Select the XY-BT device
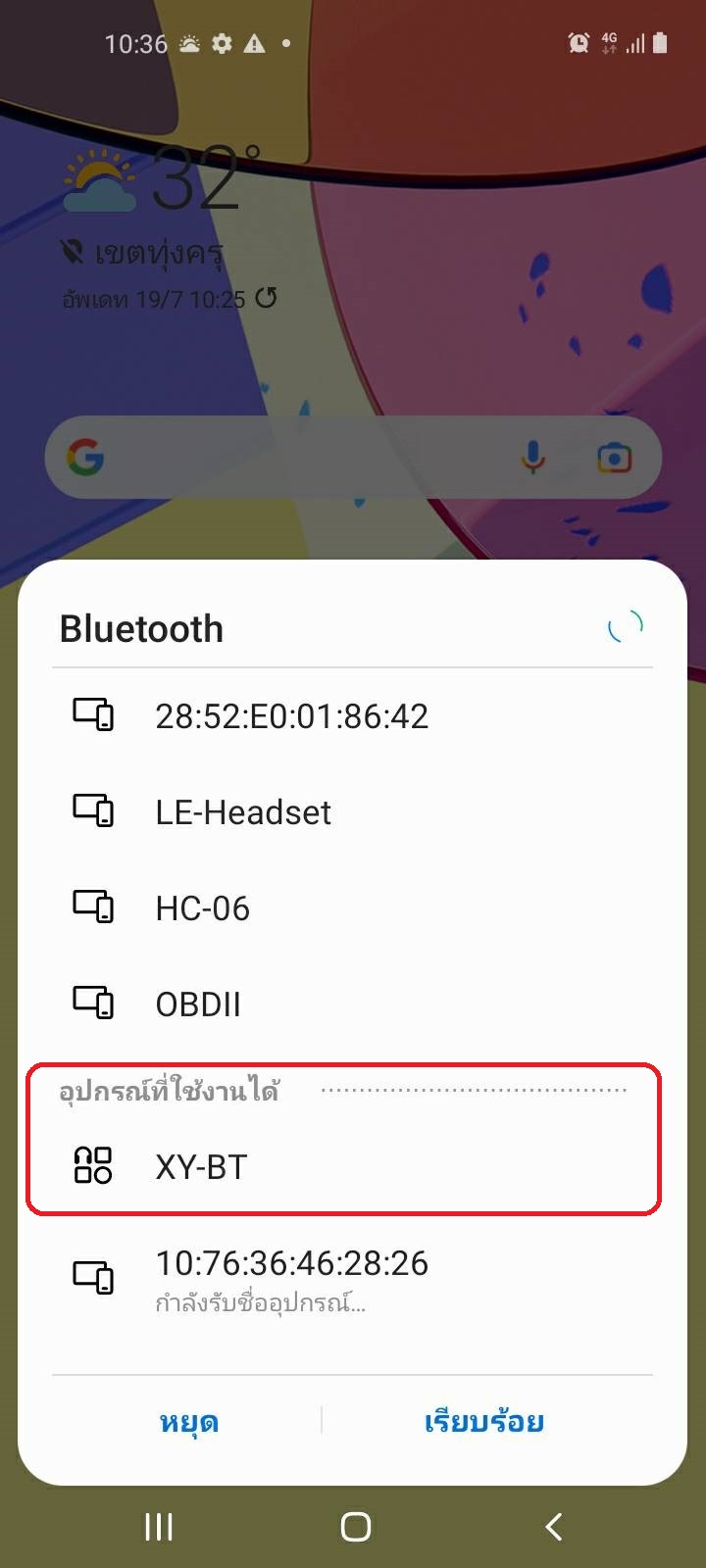This screenshot has width=706, height=1568. pyautogui.click(x=201, y=1167)
